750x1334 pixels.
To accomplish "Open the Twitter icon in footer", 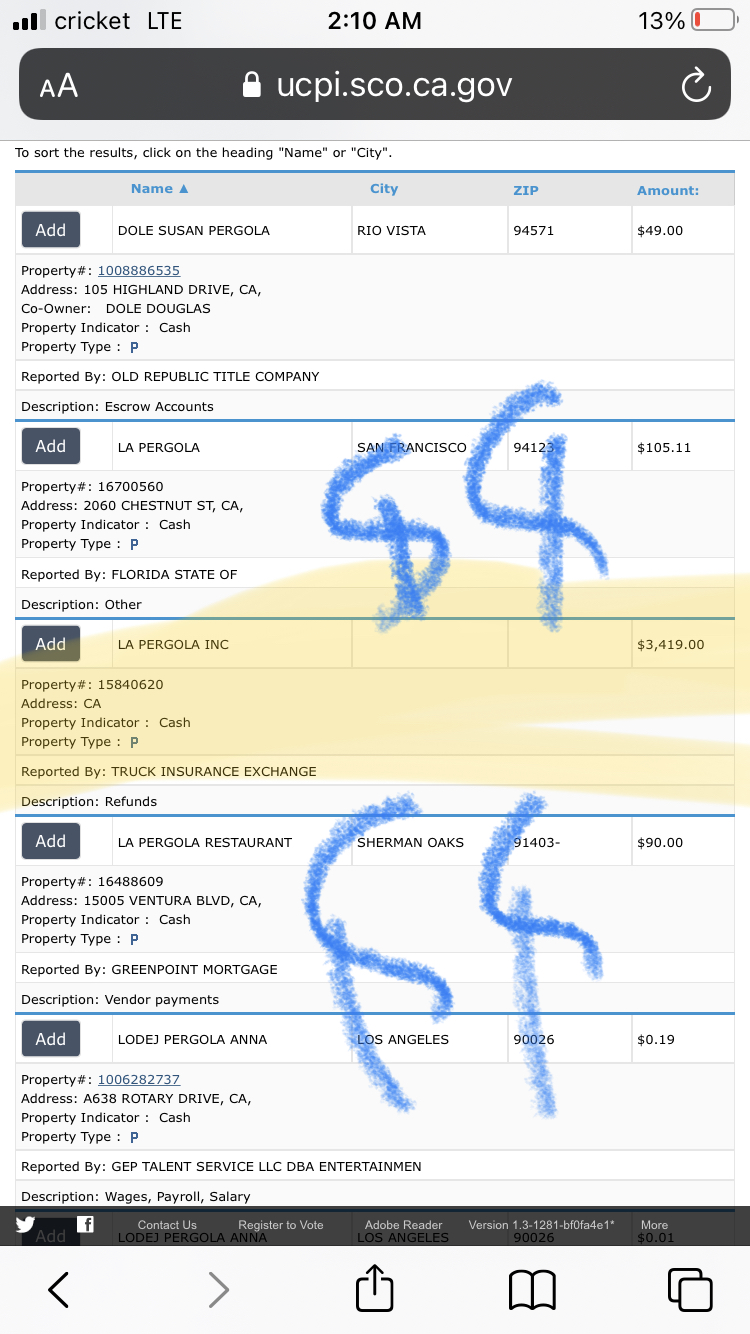I will pyautogui.click(x=25, y=1224).
